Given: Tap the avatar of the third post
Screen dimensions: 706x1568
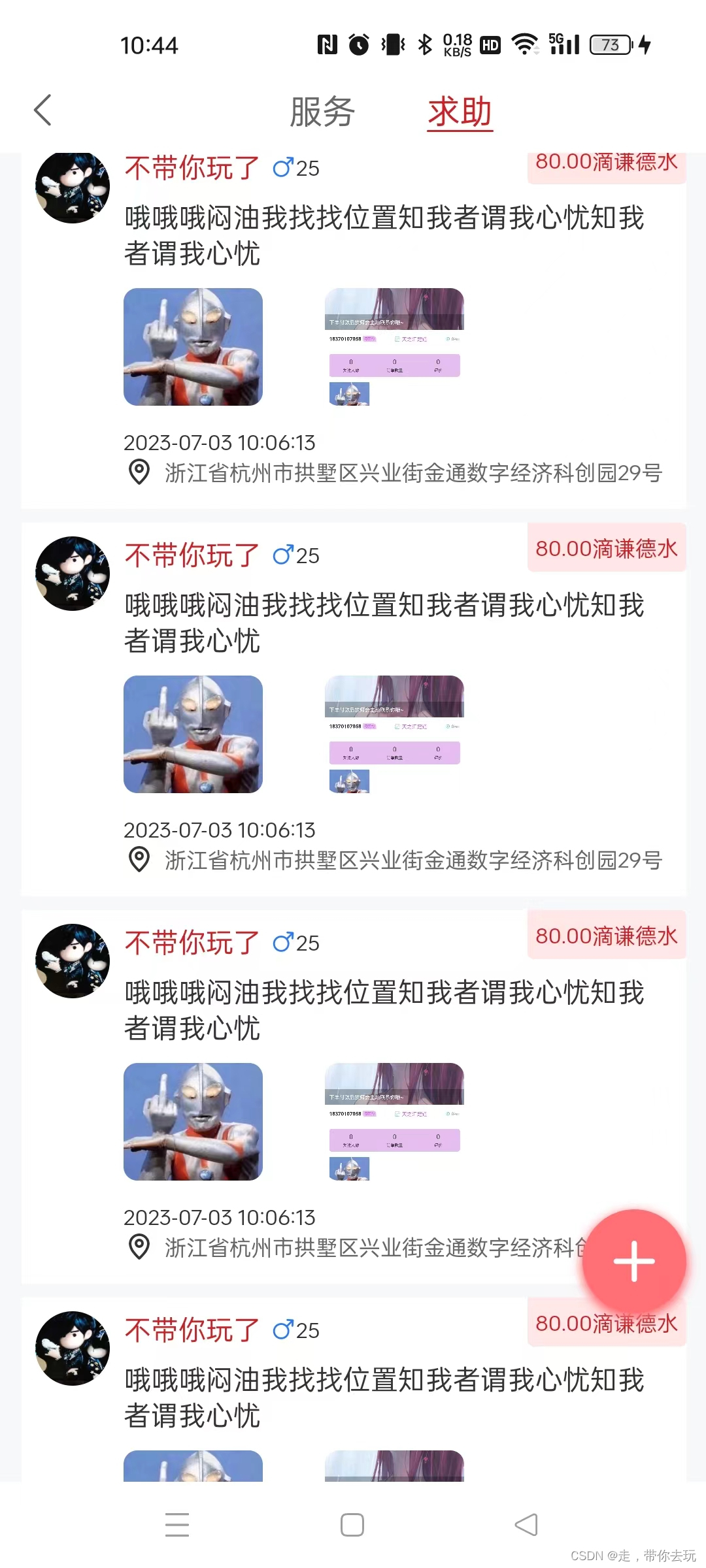Looking at the screenshot, I should pos(73,960).
